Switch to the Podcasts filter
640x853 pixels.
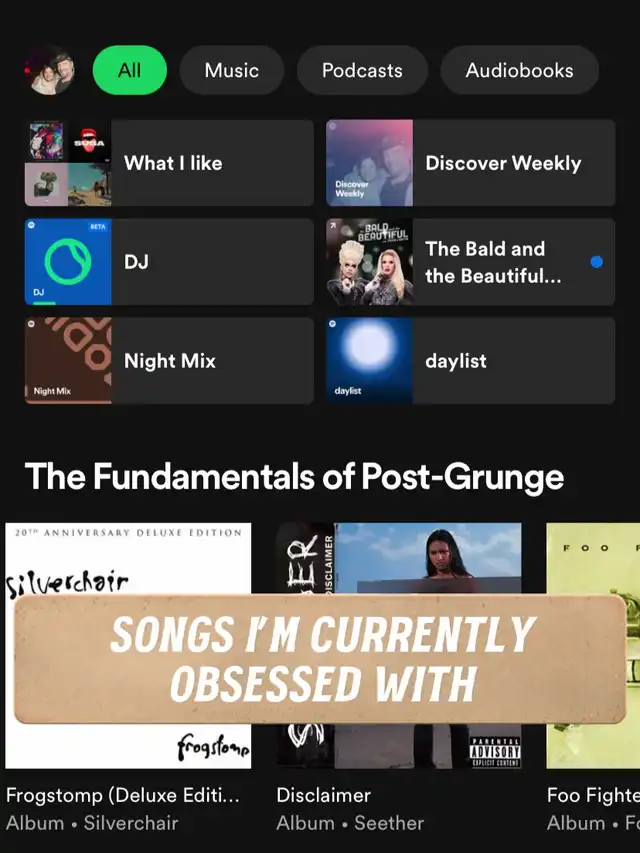(362, 71)
